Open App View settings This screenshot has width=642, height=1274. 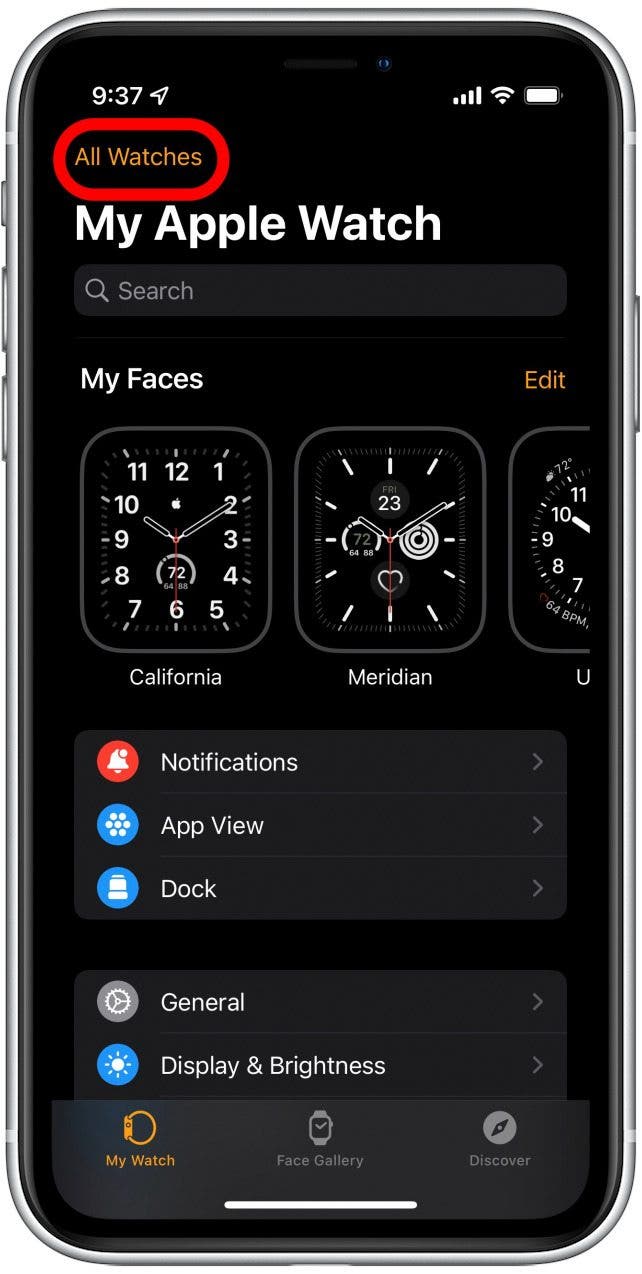coord(320,825)
